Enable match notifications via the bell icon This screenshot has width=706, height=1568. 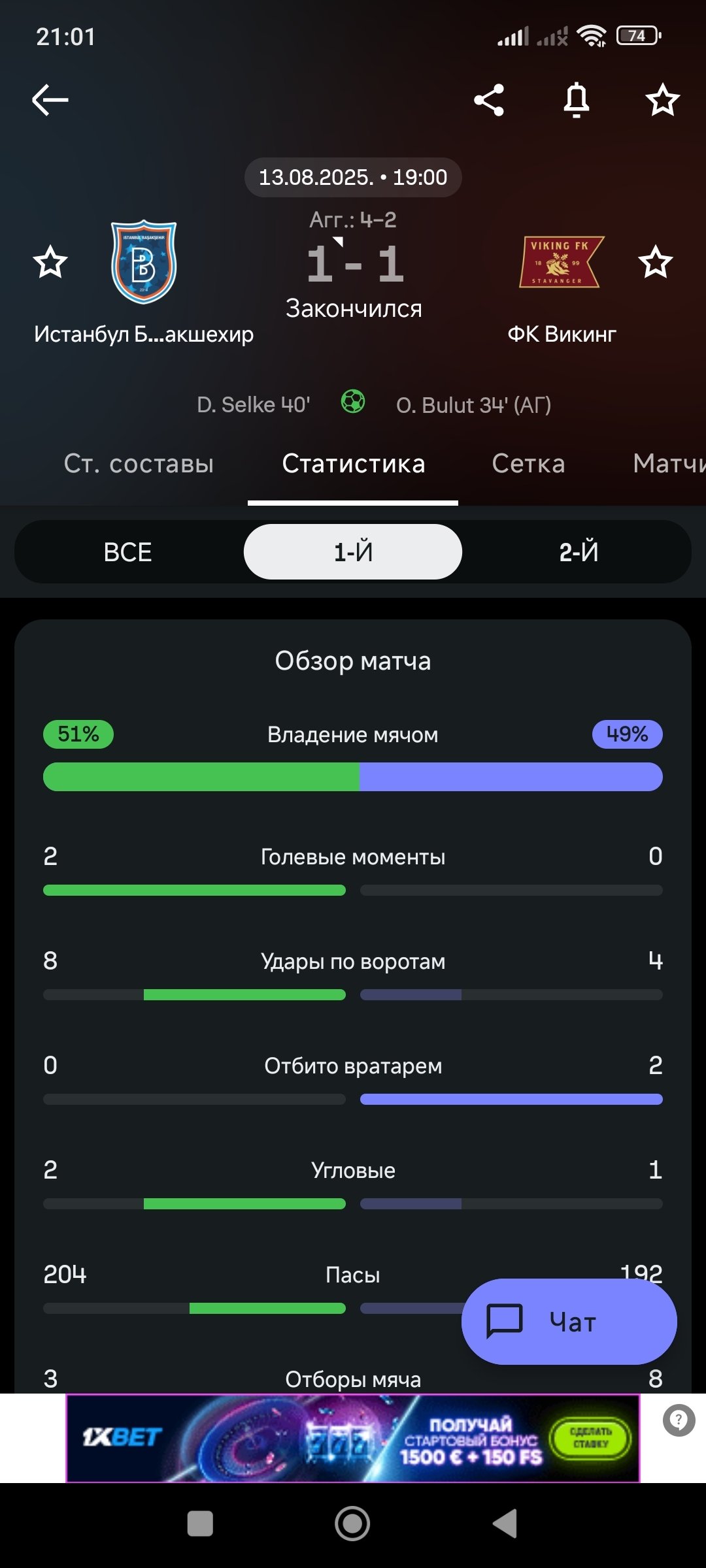576,100
